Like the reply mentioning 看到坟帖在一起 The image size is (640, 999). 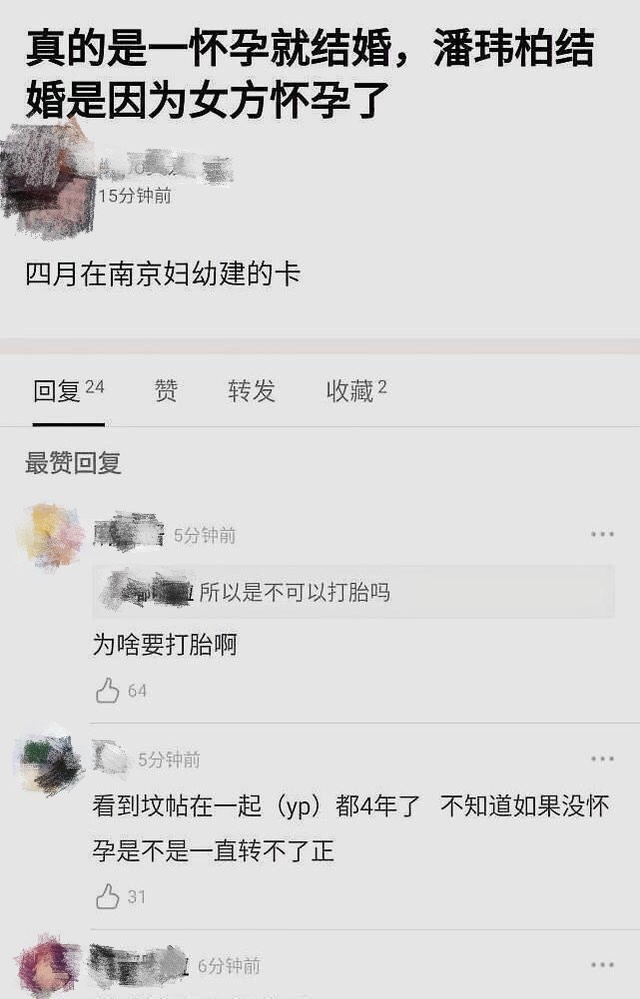pos(108,897)
